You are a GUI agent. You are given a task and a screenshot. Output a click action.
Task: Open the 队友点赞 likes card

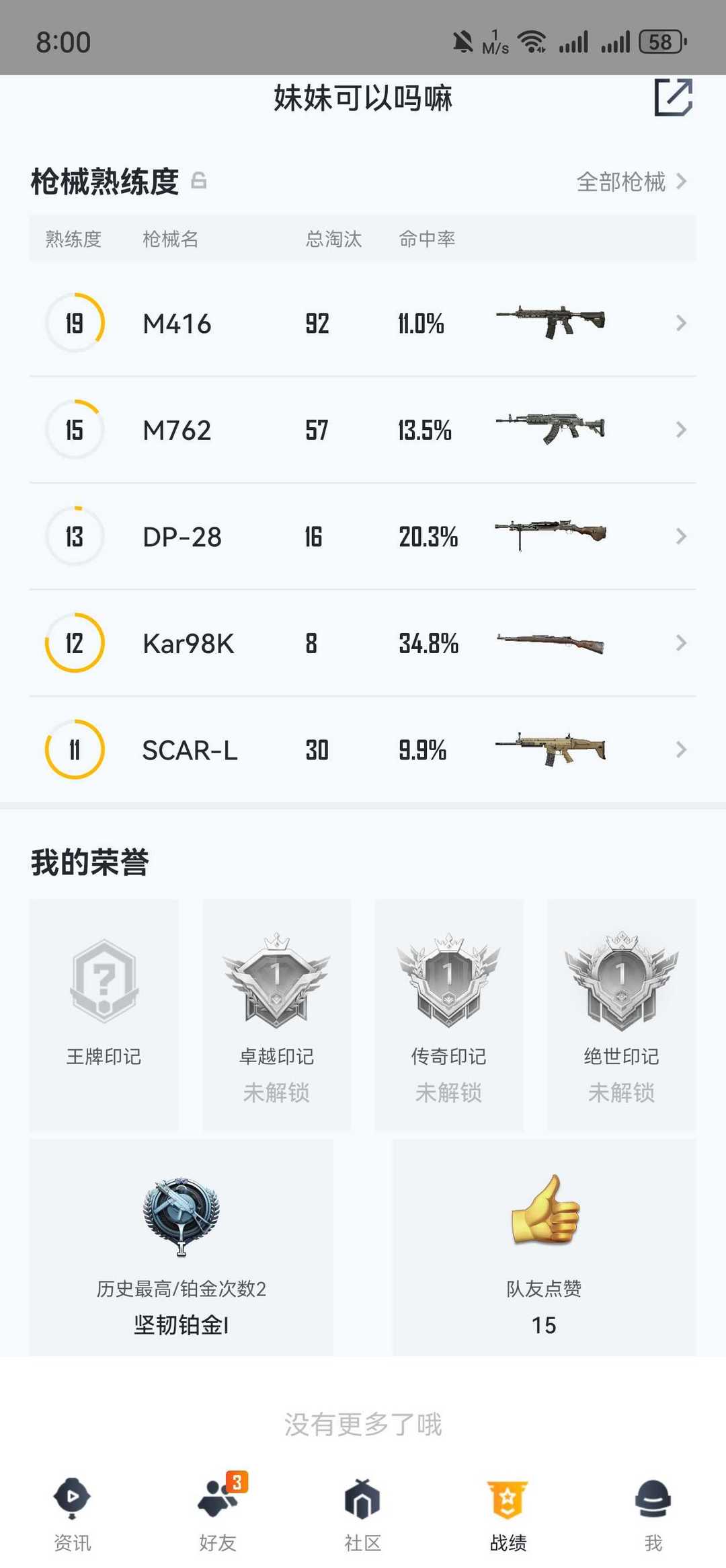[x=544, y=1247]
